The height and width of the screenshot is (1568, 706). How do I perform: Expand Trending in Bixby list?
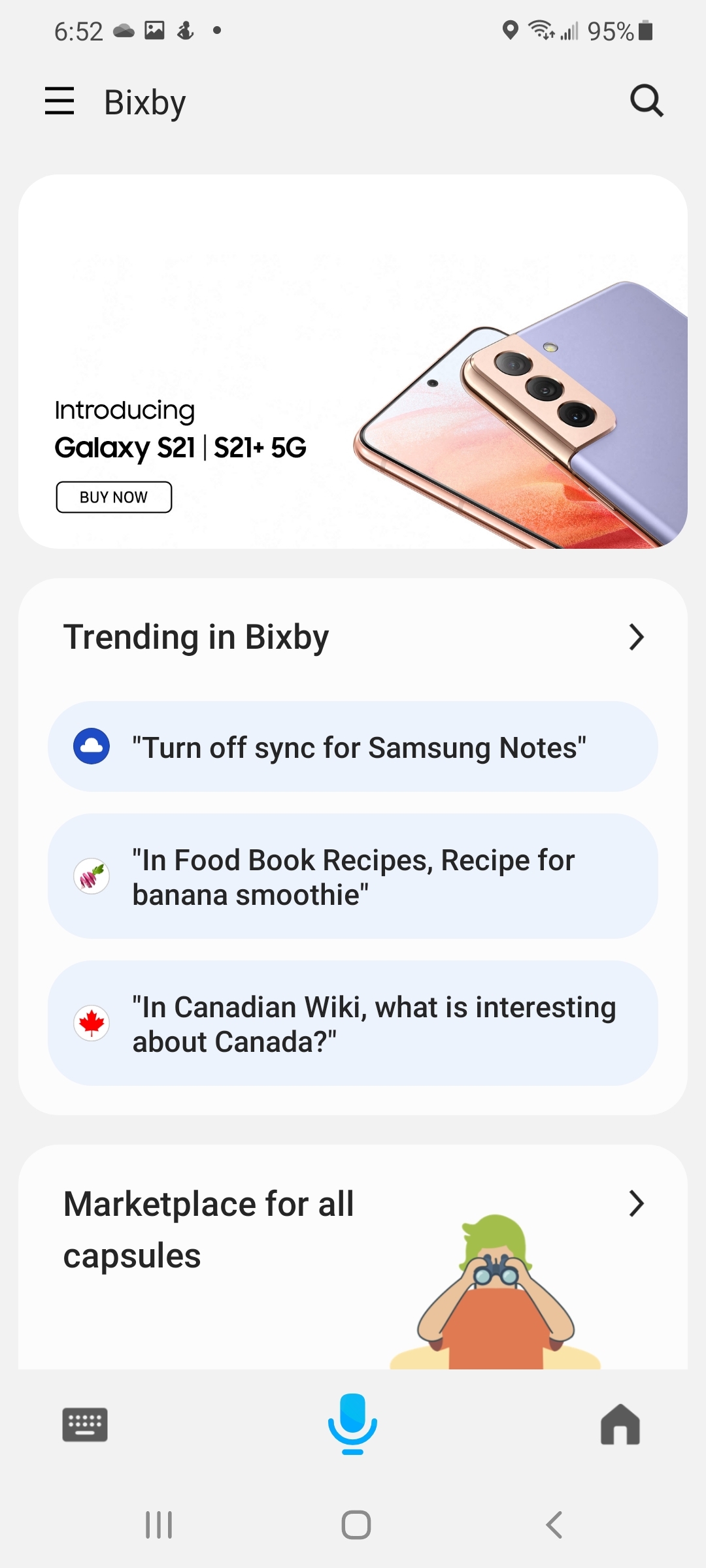tap(636, 637)
